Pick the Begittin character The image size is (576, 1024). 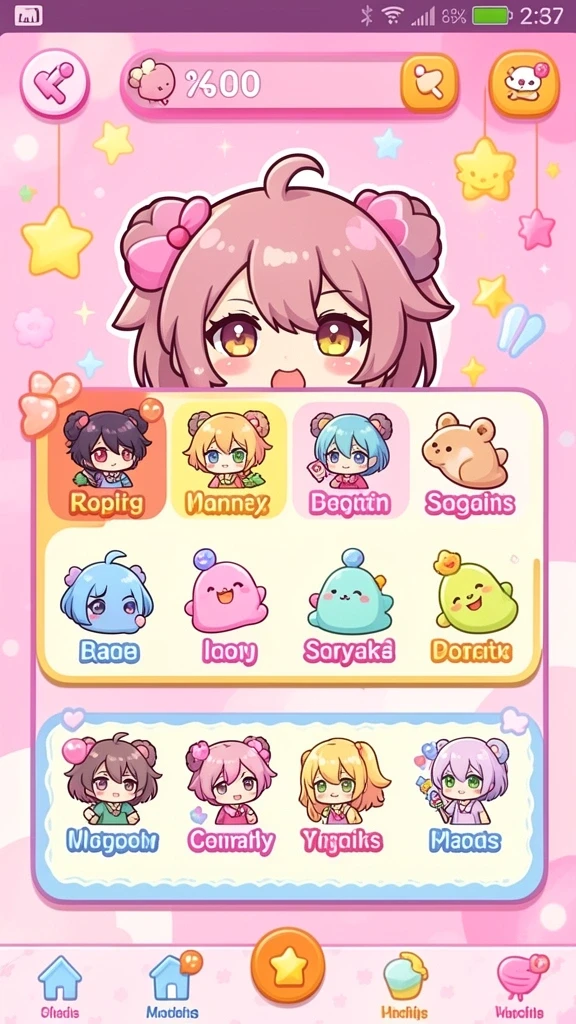350,462
